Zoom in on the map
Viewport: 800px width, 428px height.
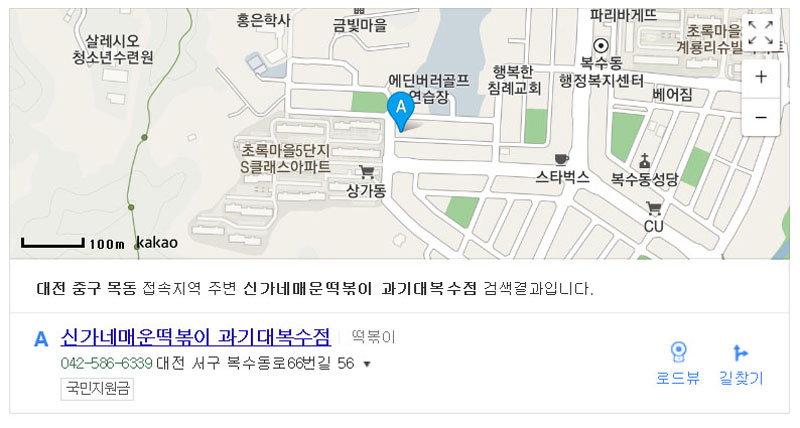click(761, 77)
